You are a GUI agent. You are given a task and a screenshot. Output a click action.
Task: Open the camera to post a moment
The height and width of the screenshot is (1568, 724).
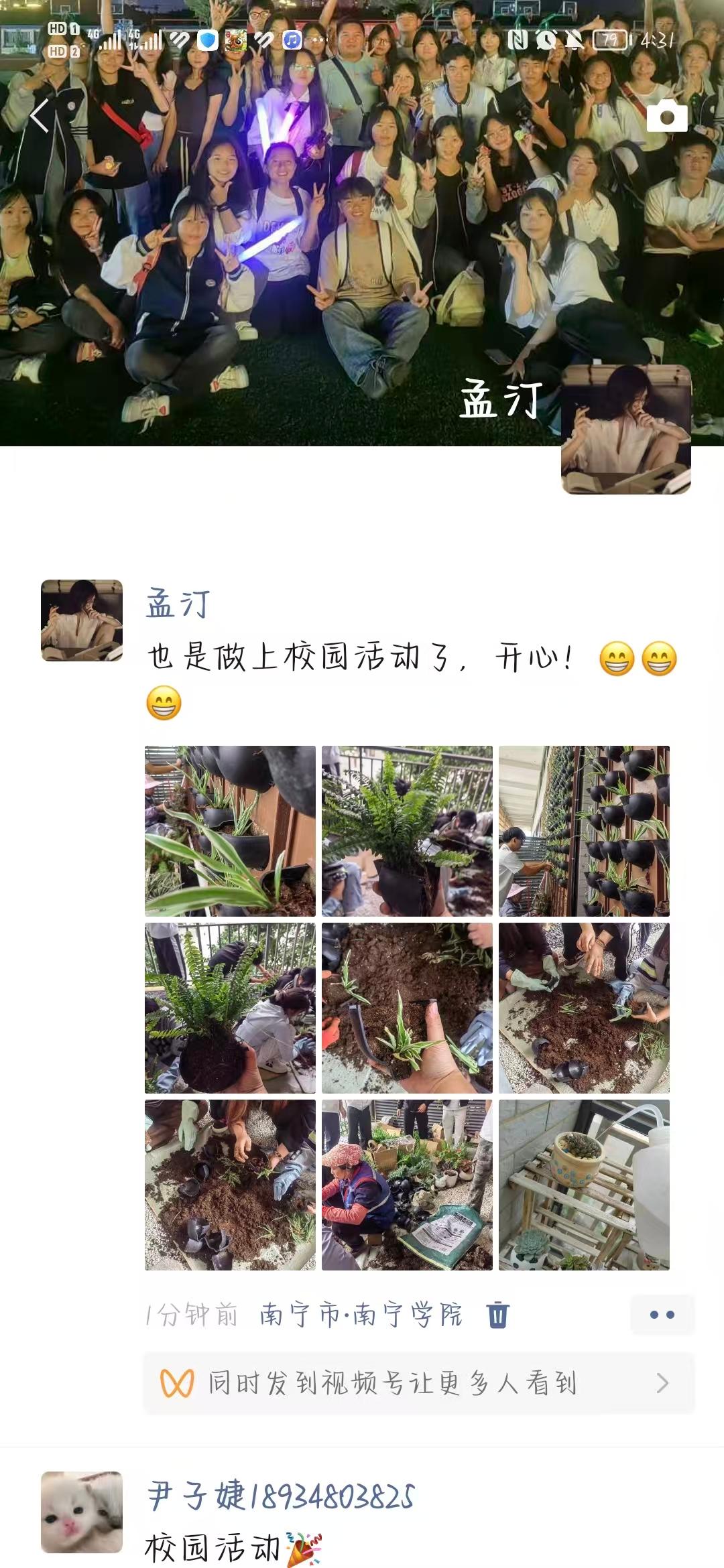pos(666,117)
